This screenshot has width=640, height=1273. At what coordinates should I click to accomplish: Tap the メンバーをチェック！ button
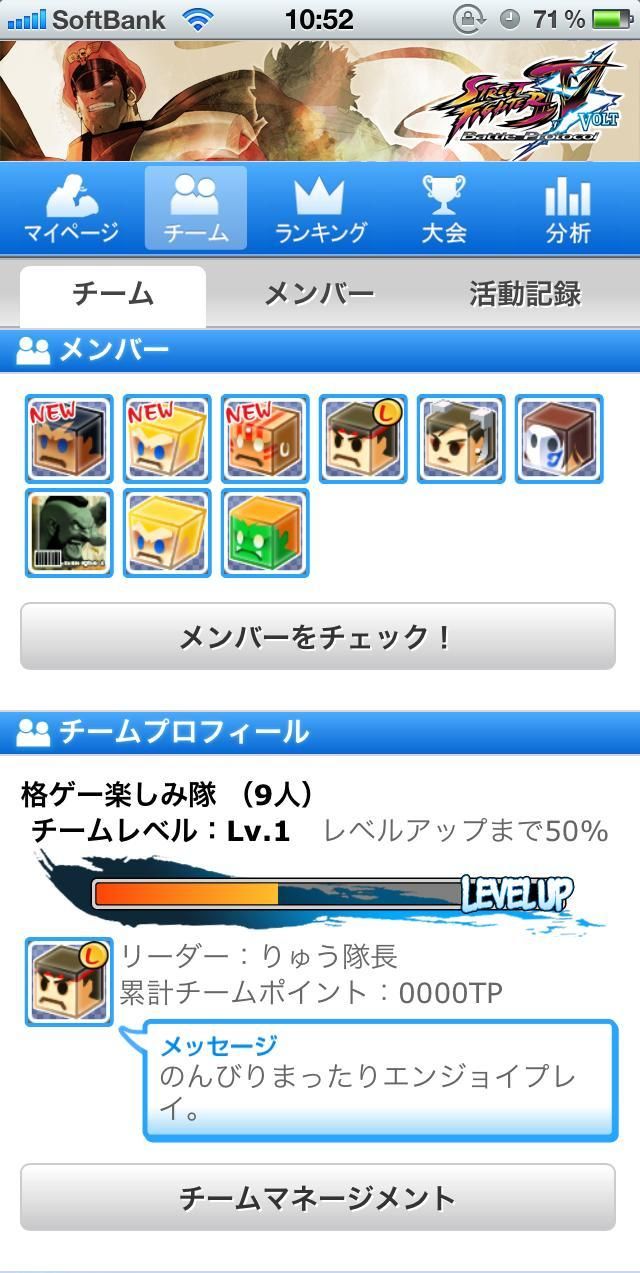click(x=318, y=636)
